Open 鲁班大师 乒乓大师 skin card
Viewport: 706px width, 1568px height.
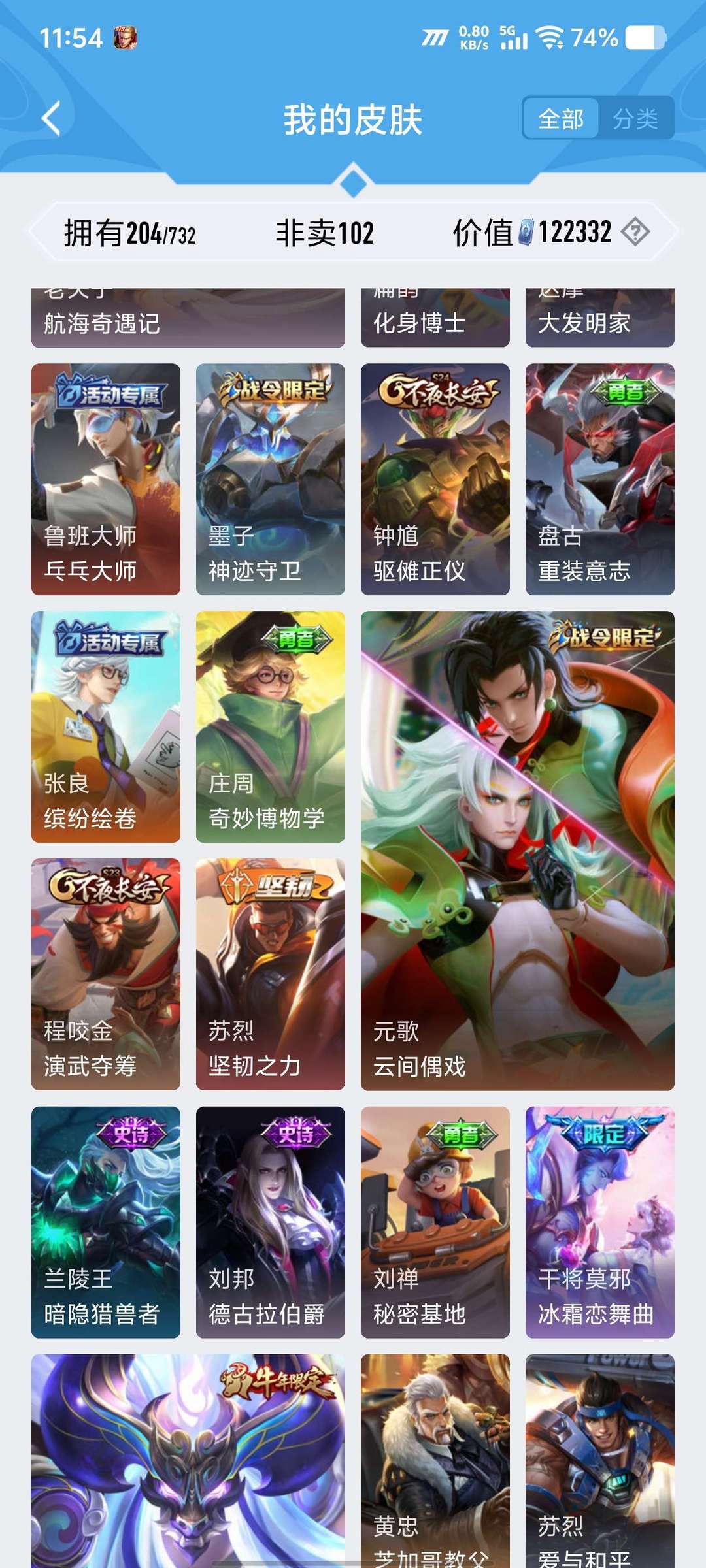coord(106,479)
